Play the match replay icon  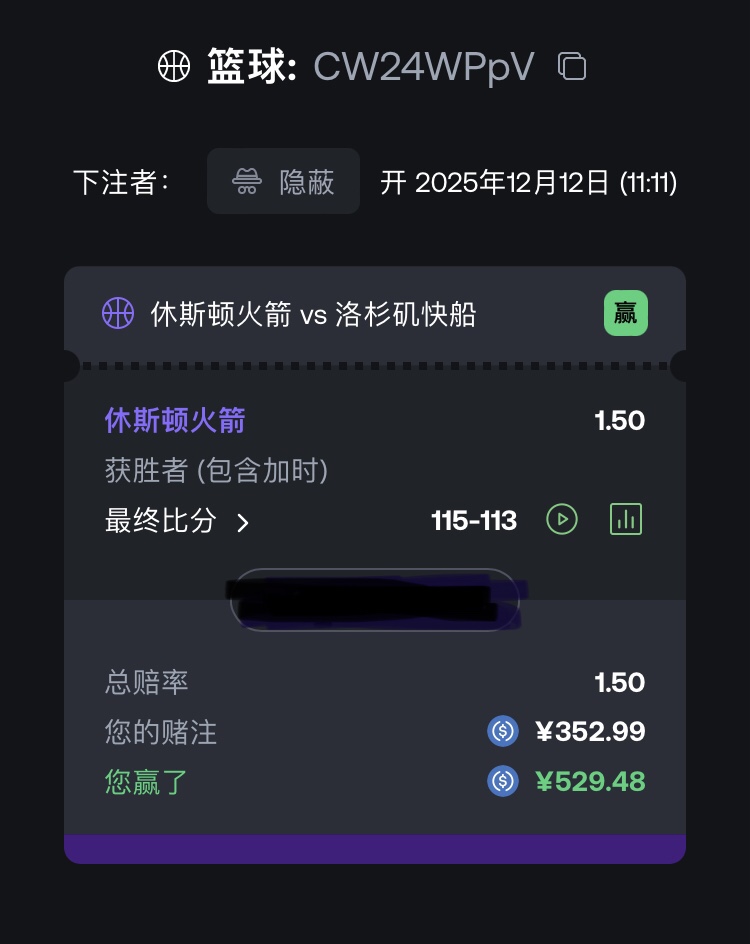pyautogui.click(x=562, y=520)
